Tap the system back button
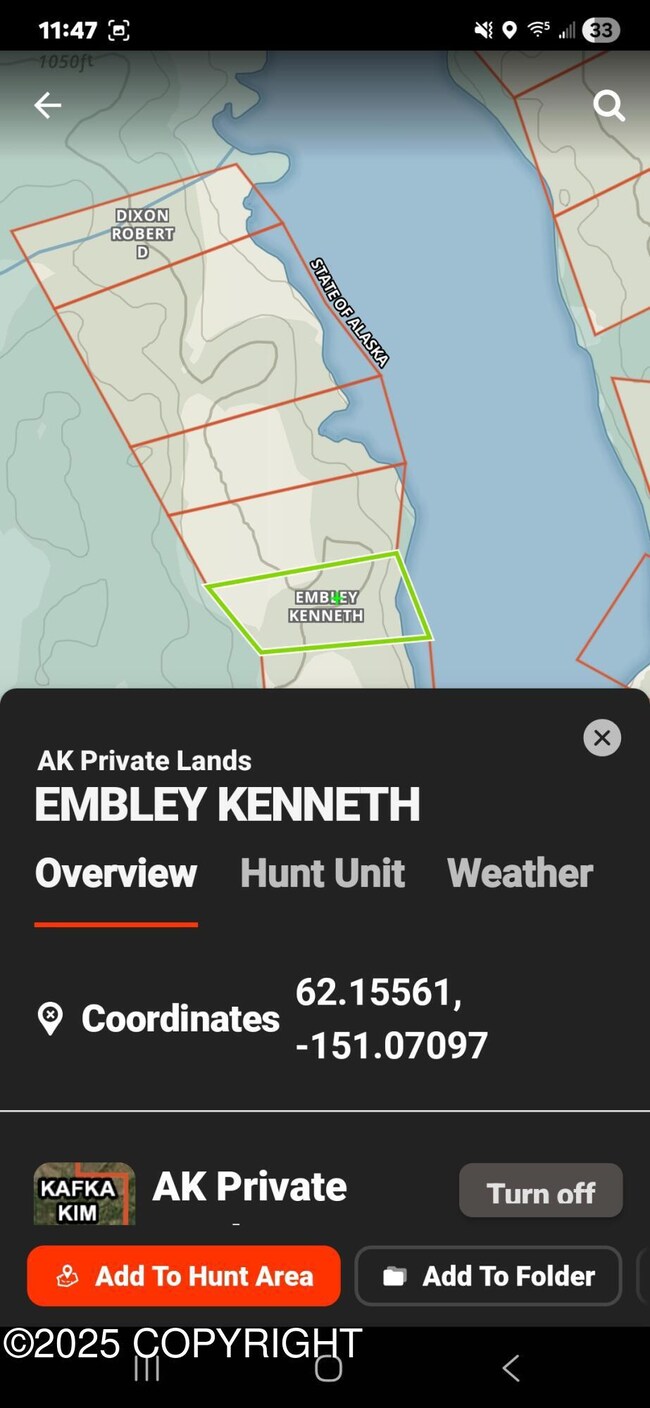This screenshot has height=1408, width=650. 510,1368
